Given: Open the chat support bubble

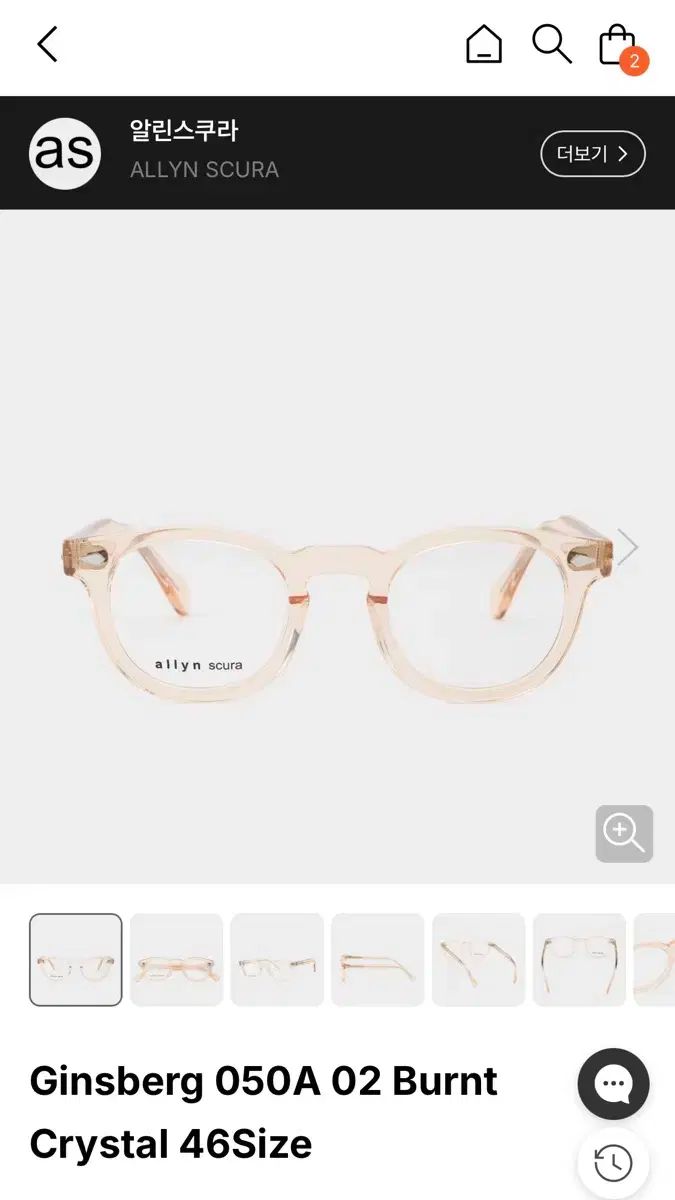Looking at the screenshot, I should 613,1084.
